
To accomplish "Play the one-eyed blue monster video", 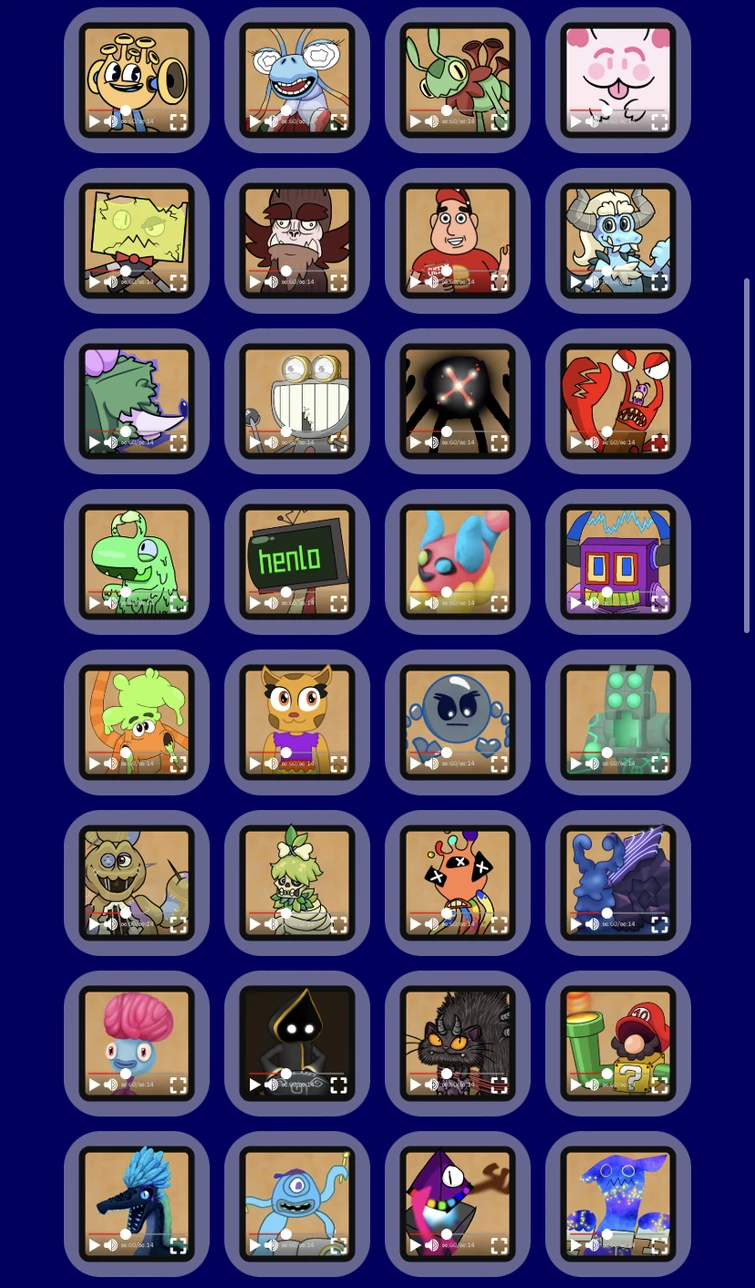I will pyautogui.click(x=255, y=1245).
